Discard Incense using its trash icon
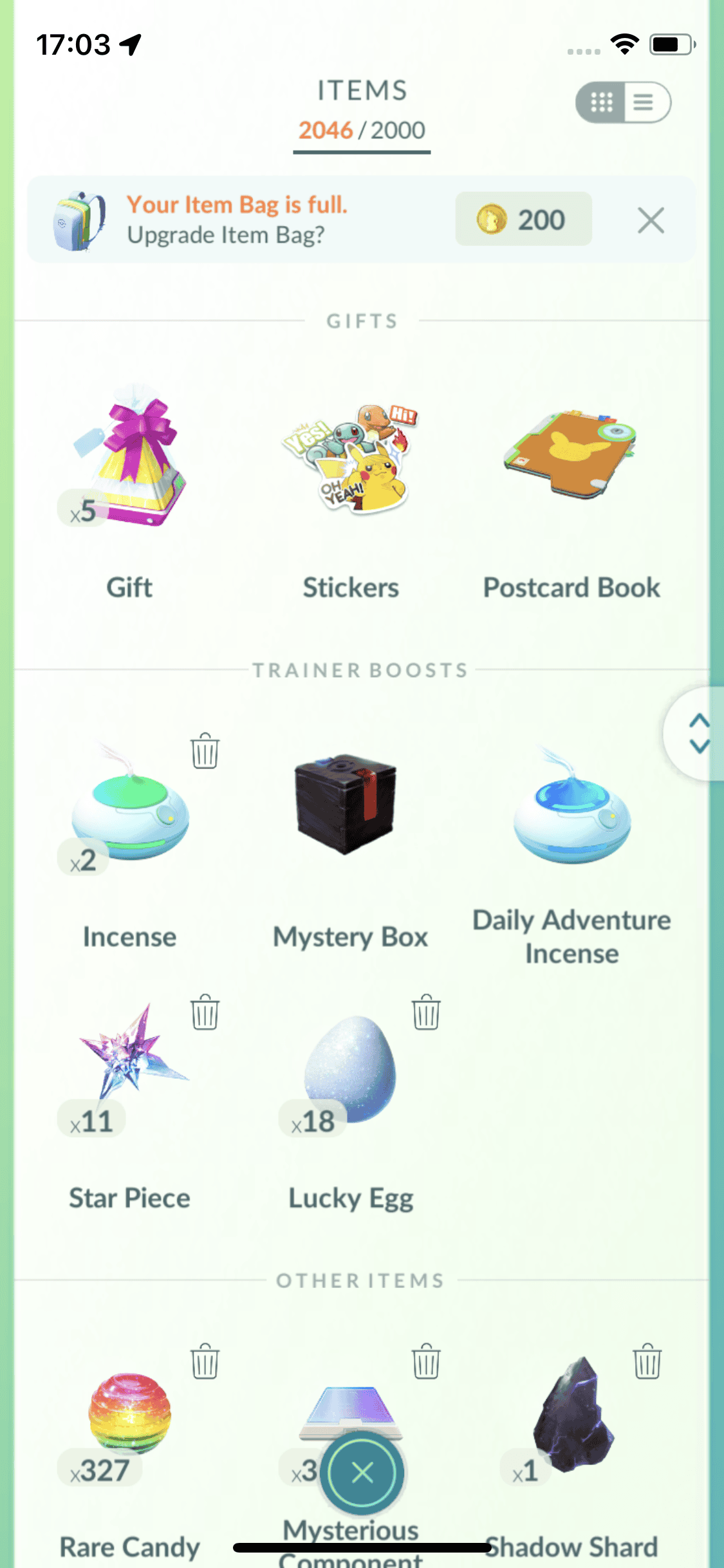 [x=205, y=751]
